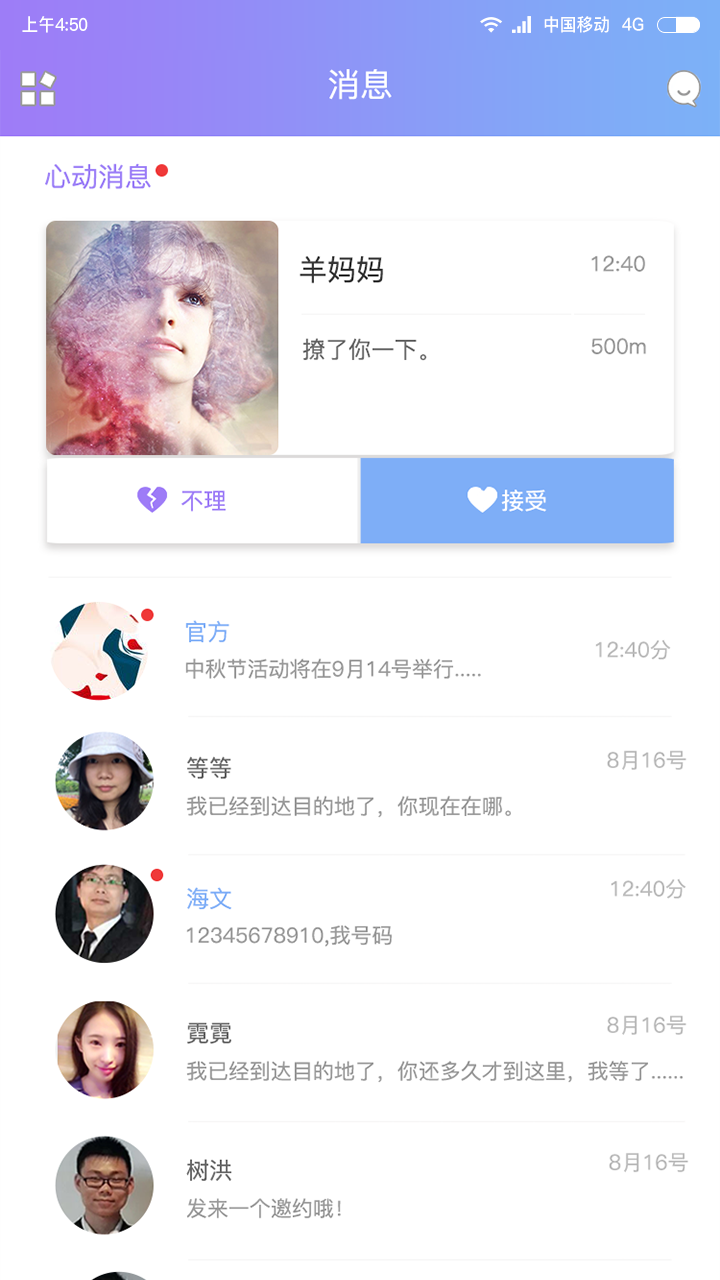Switch to the 消息 header tab
The image size is (720, 1280).
(x=360, y=88)
